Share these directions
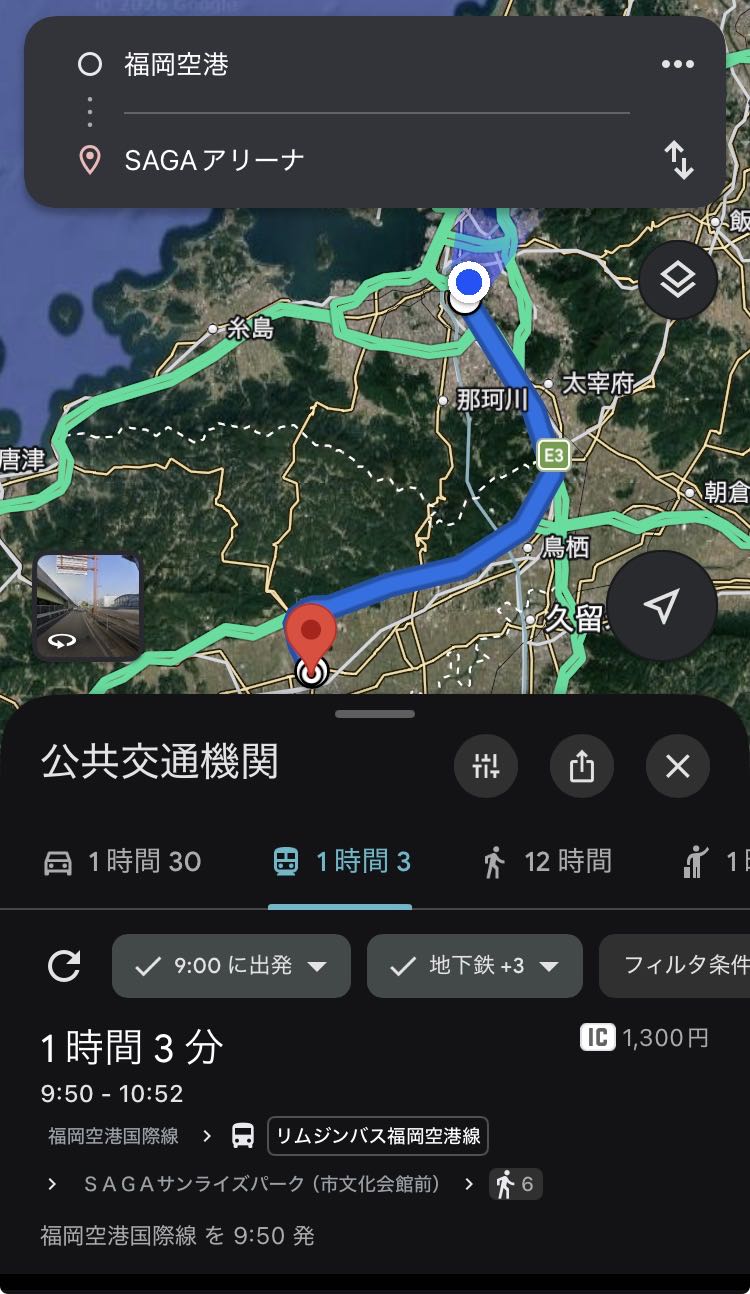 click(x=581, y=767)
